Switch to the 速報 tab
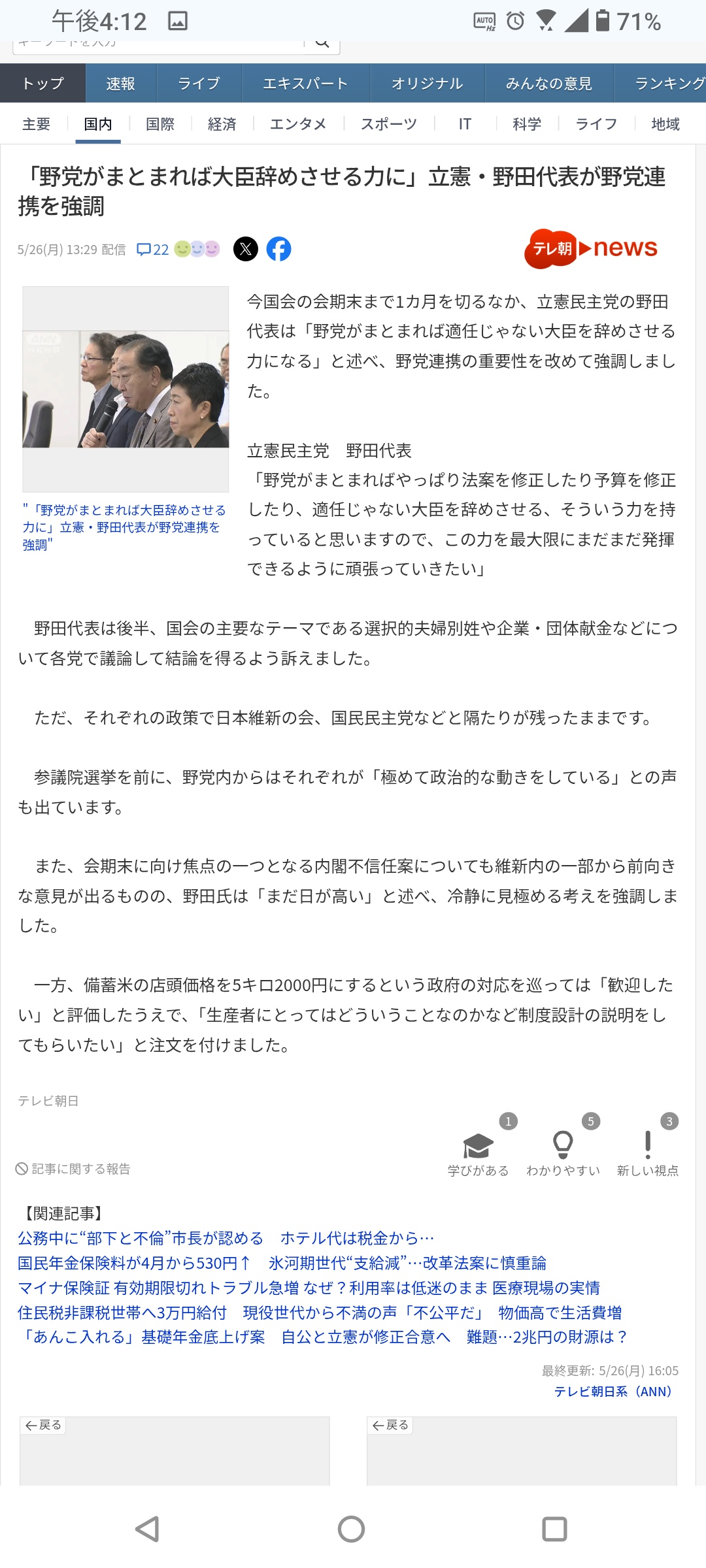 (x=121, y=83)
